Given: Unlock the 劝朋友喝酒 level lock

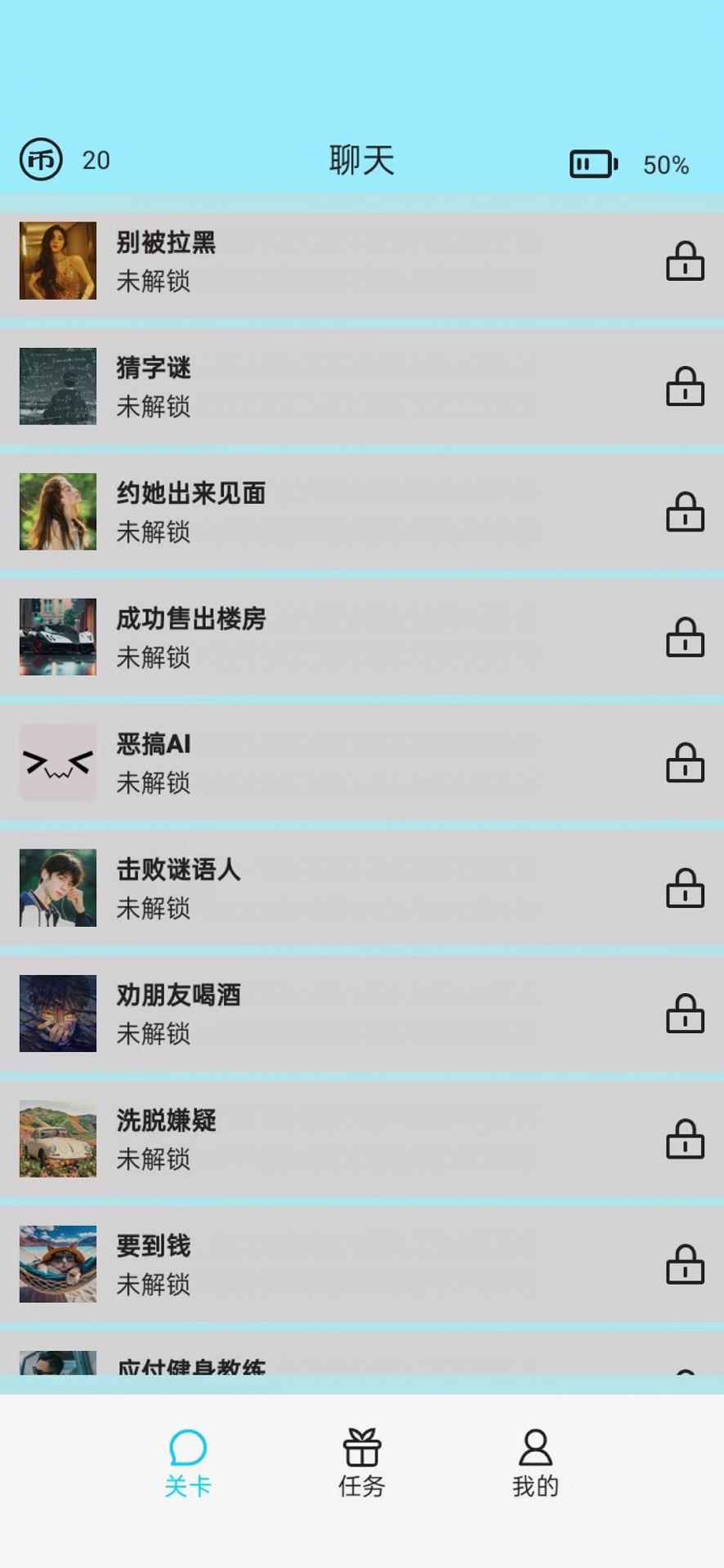Looking at the screenshot, I should coord(685,1013).
